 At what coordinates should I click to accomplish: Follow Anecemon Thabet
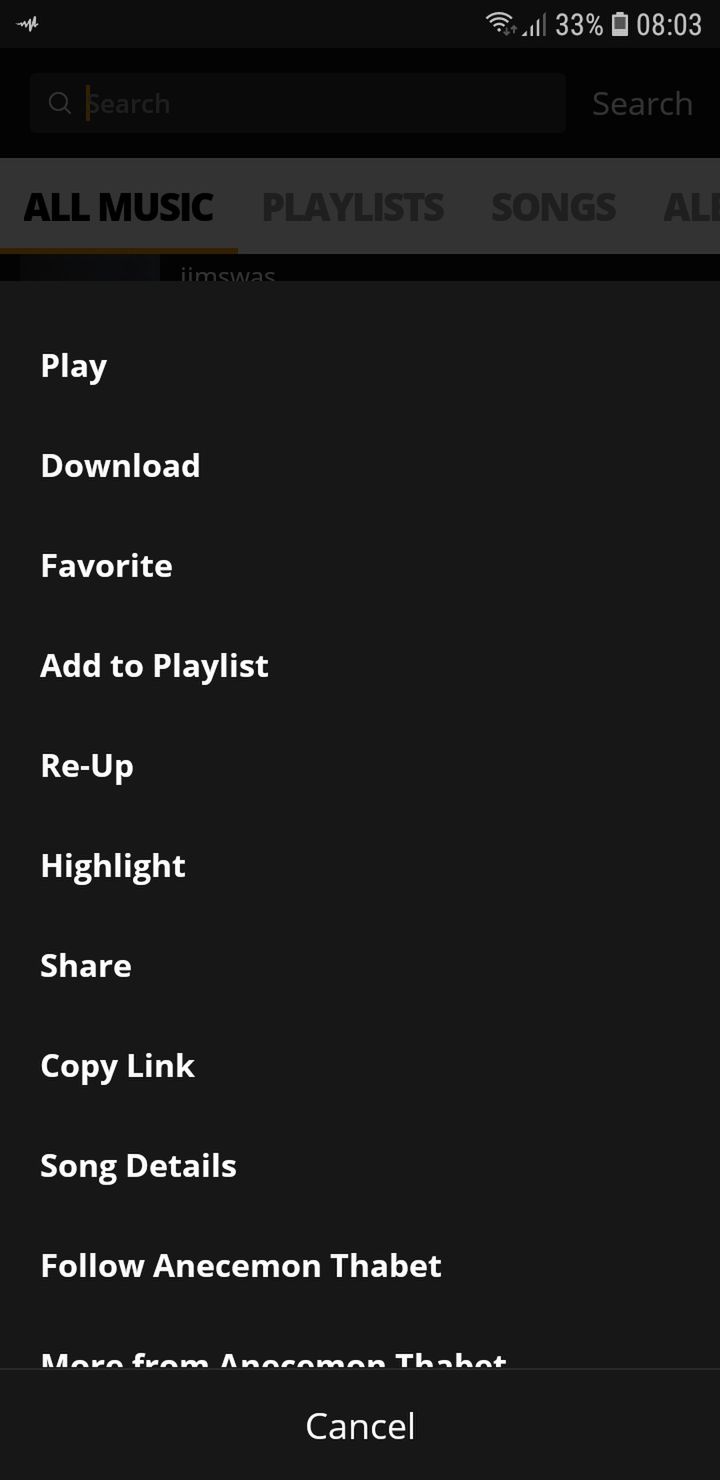point(360,1266)
